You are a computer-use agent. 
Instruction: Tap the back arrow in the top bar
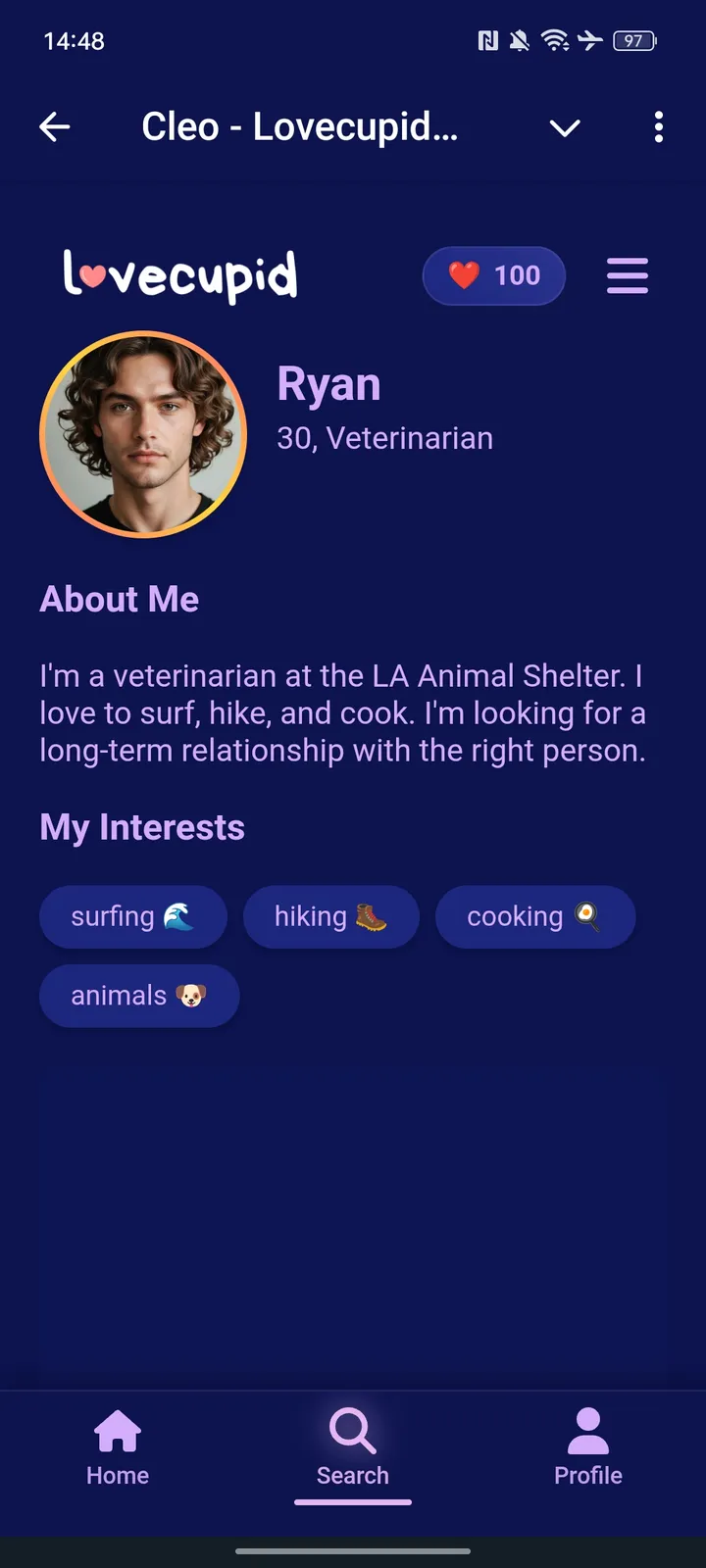55,126
